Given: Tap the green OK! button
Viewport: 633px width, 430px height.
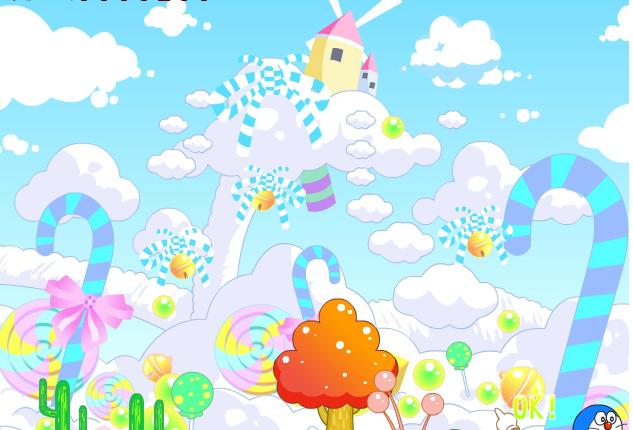Looking at the screenshot, I should 534,408.
